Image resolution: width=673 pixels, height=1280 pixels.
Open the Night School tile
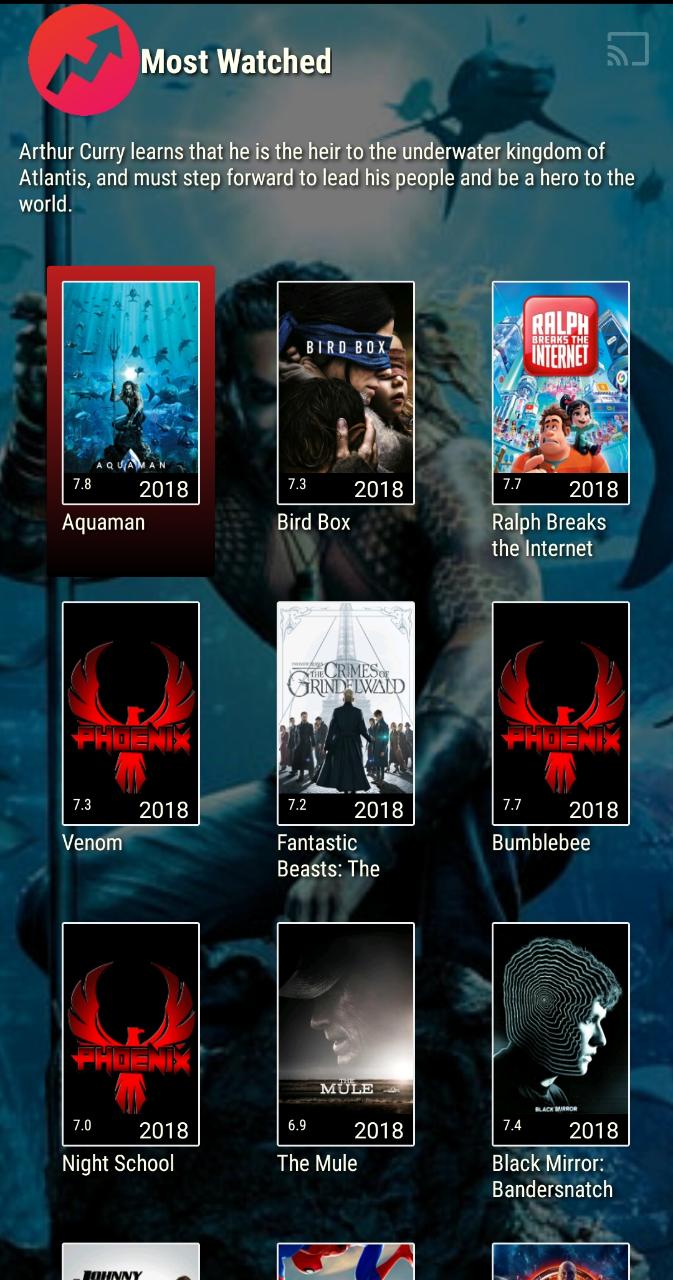pos(131,1062)
